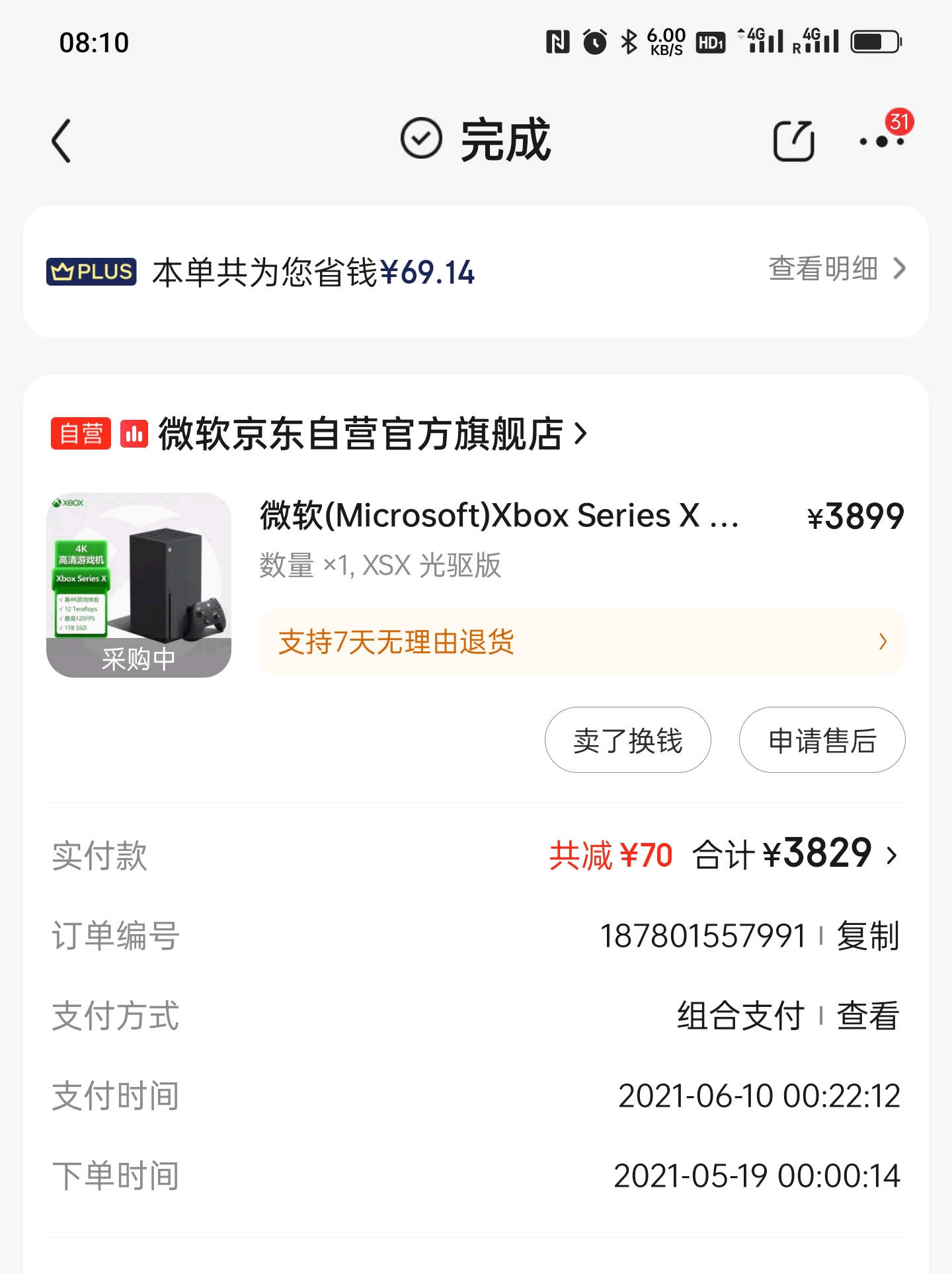Click the back arrow to exit order details

62,141
